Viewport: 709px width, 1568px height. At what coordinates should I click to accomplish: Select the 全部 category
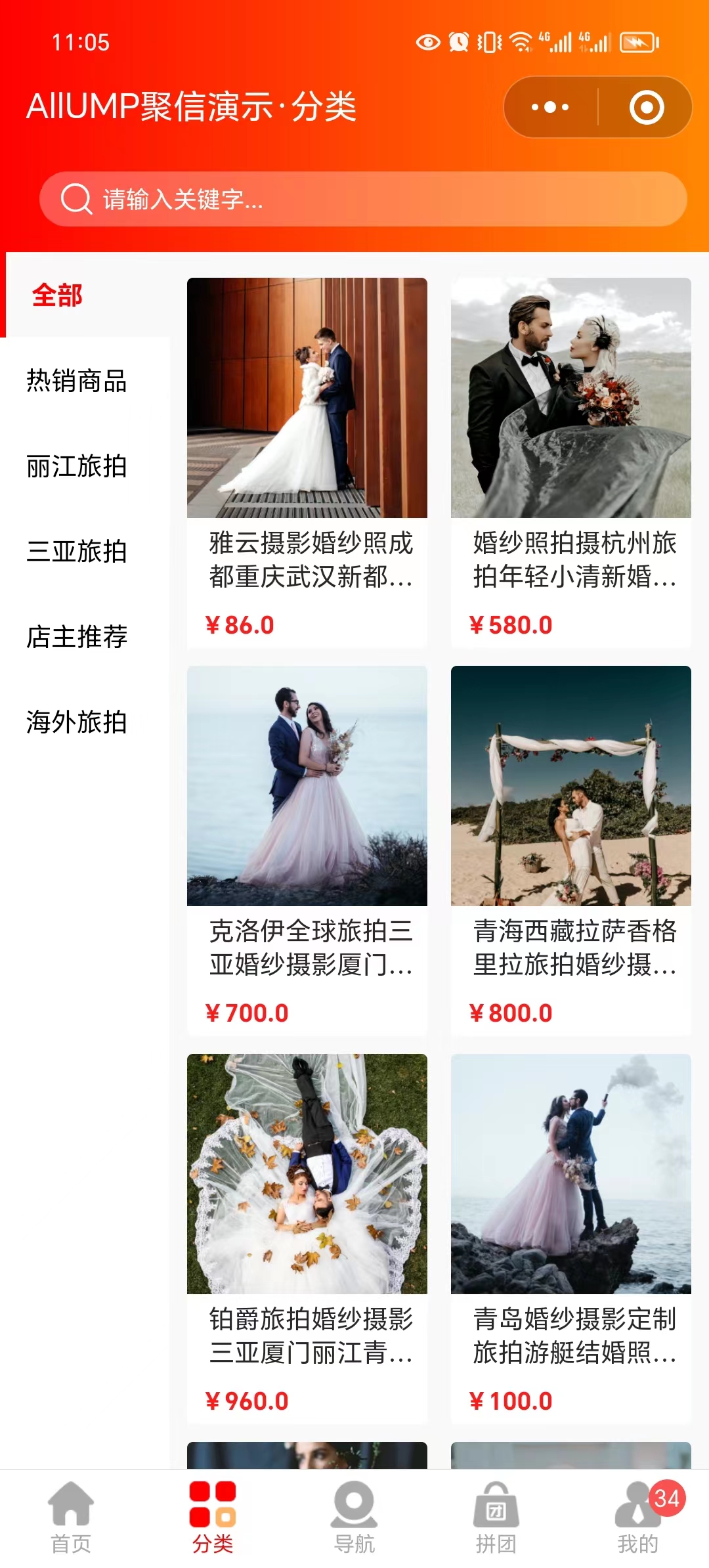click(58, 295)
